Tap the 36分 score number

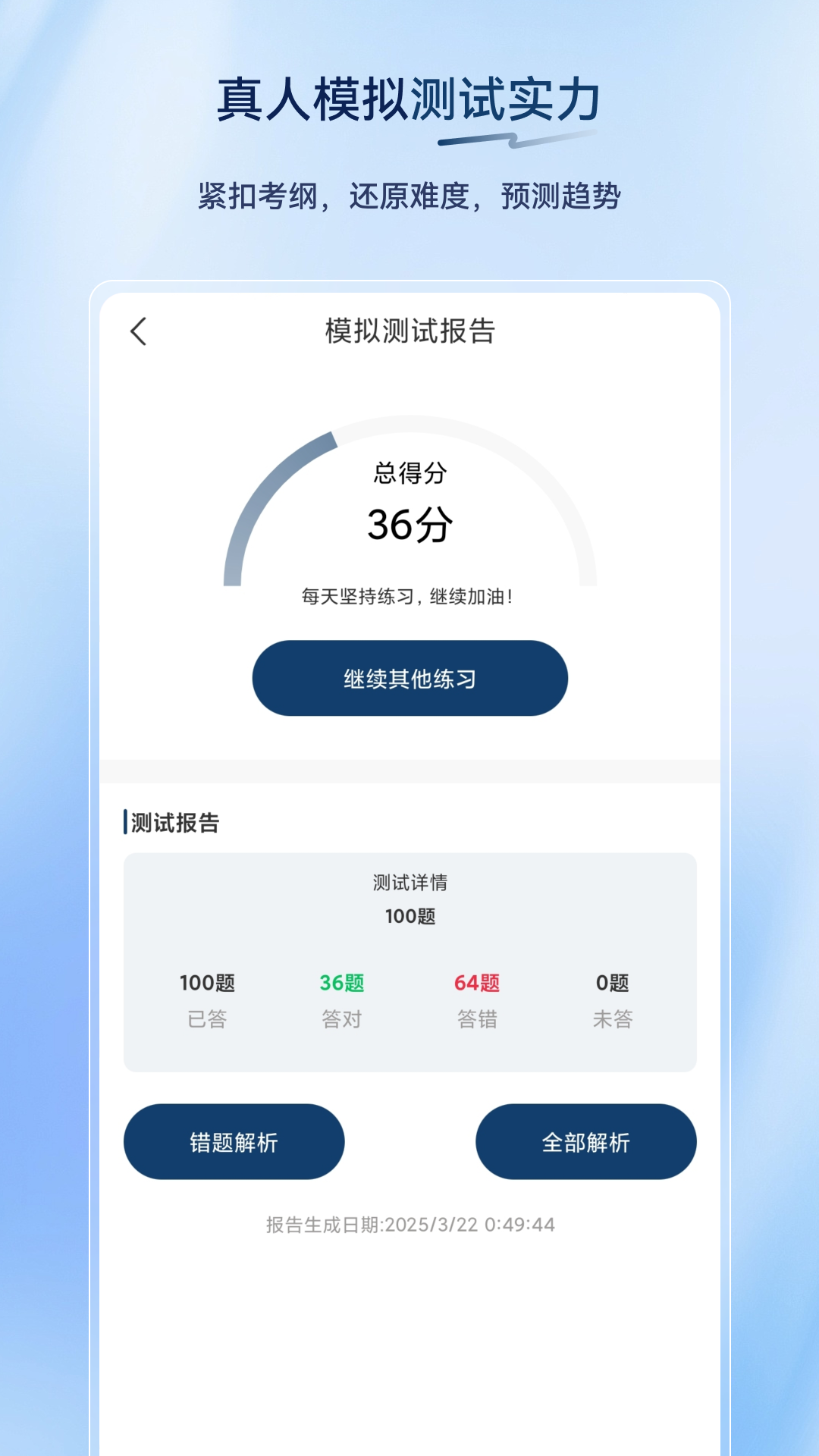409,523
